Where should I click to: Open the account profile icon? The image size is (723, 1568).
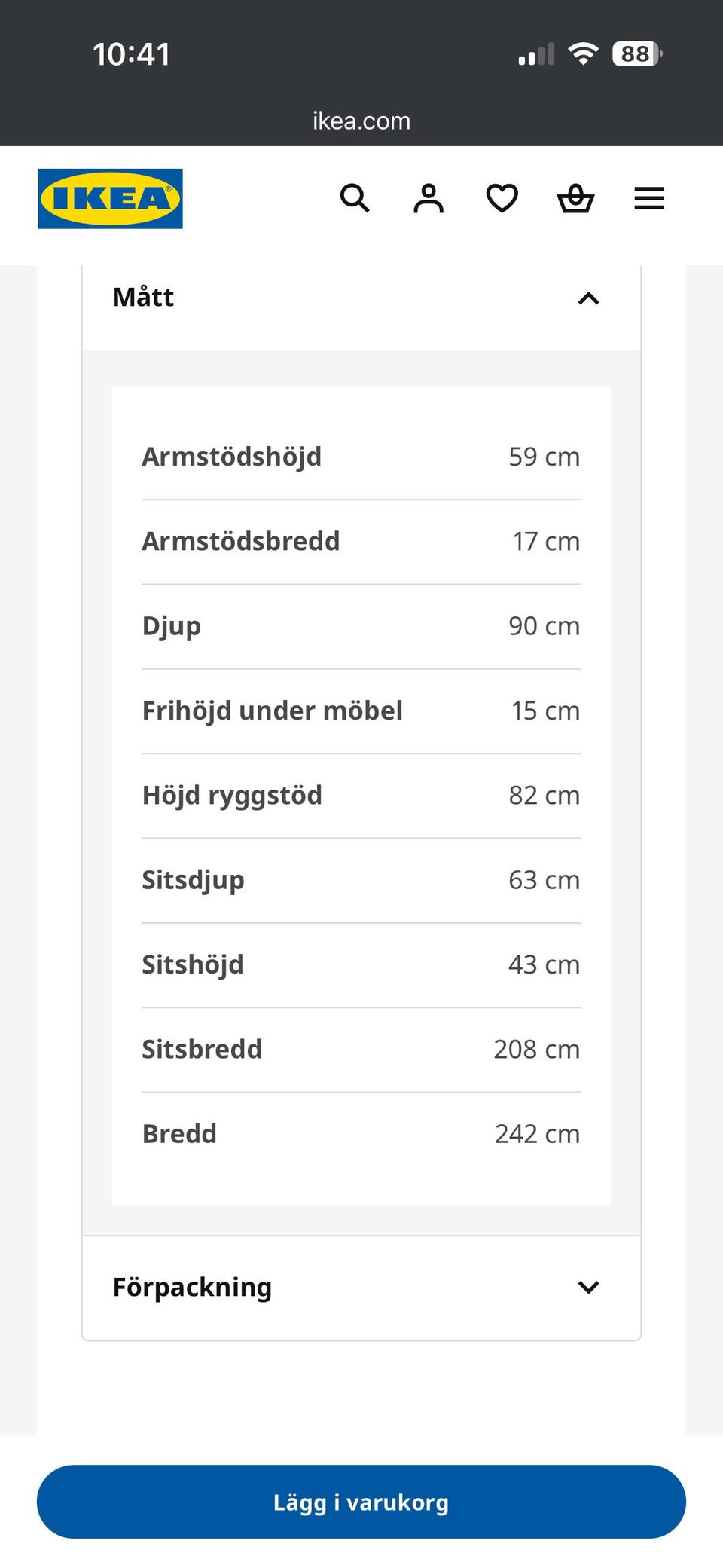429,198
